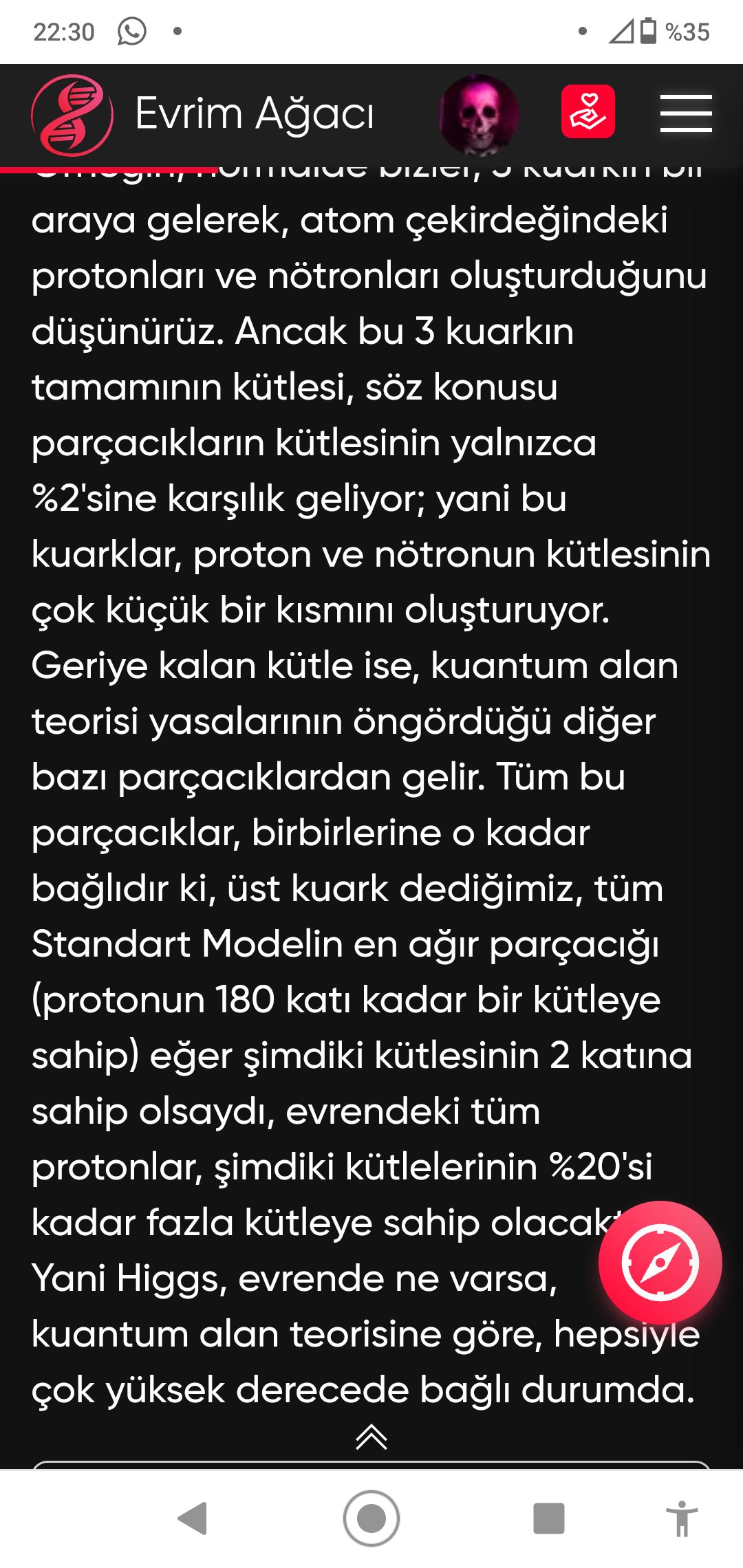743x1568 pixels.
Task: Open the accessibility shortcut in navigation bar
Action: point(682,1518)
